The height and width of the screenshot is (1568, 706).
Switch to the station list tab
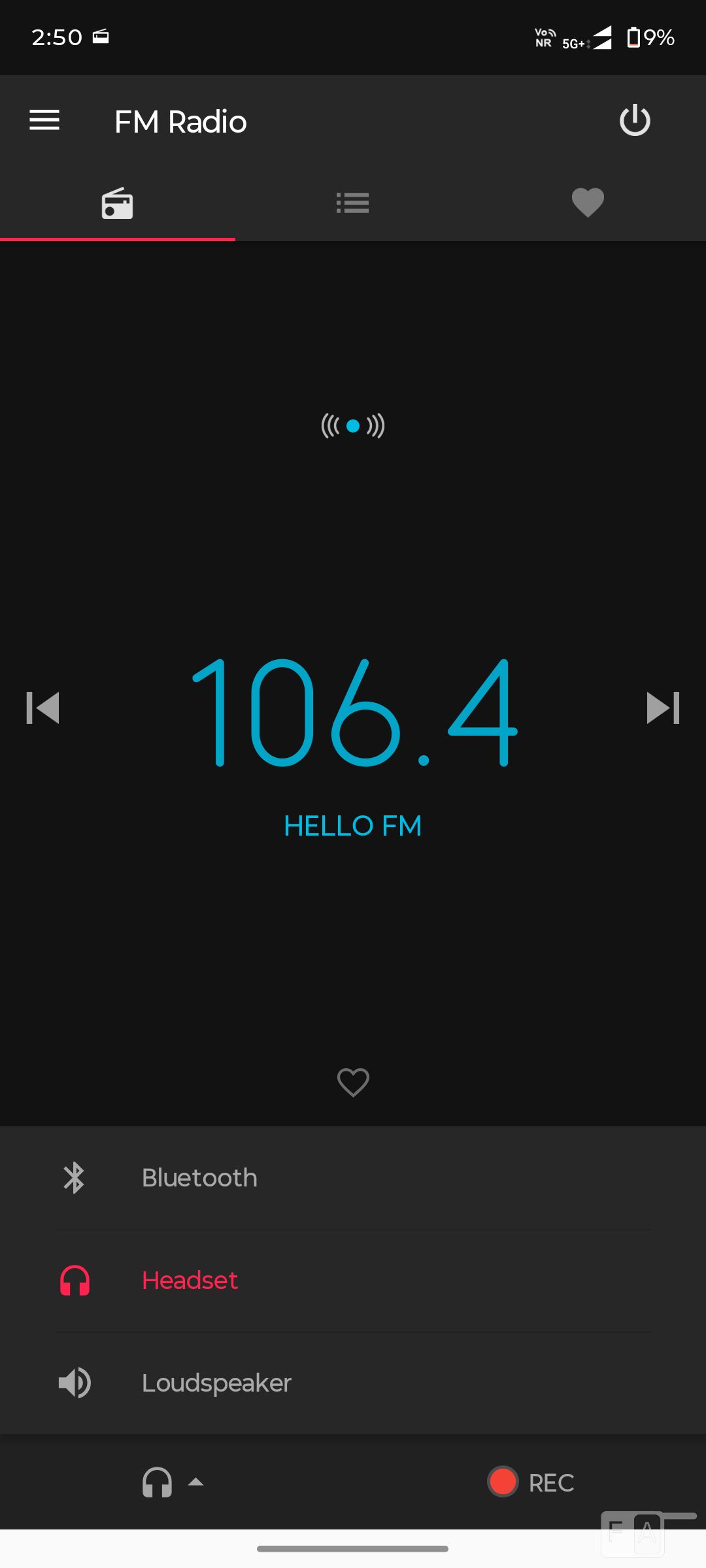353,203
